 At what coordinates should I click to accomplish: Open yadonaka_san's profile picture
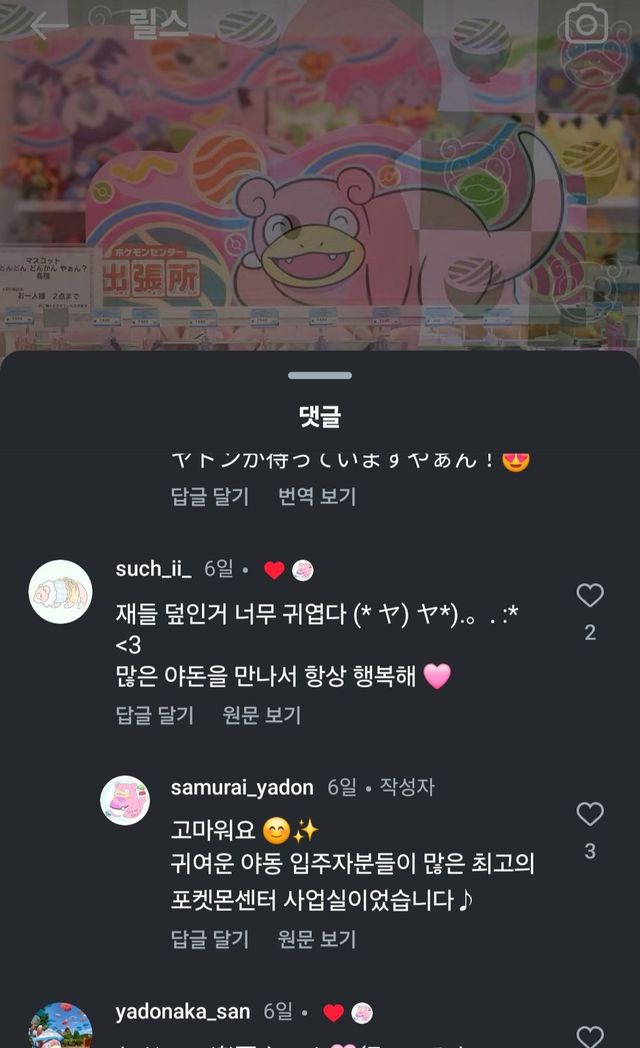coord(60,1030)
